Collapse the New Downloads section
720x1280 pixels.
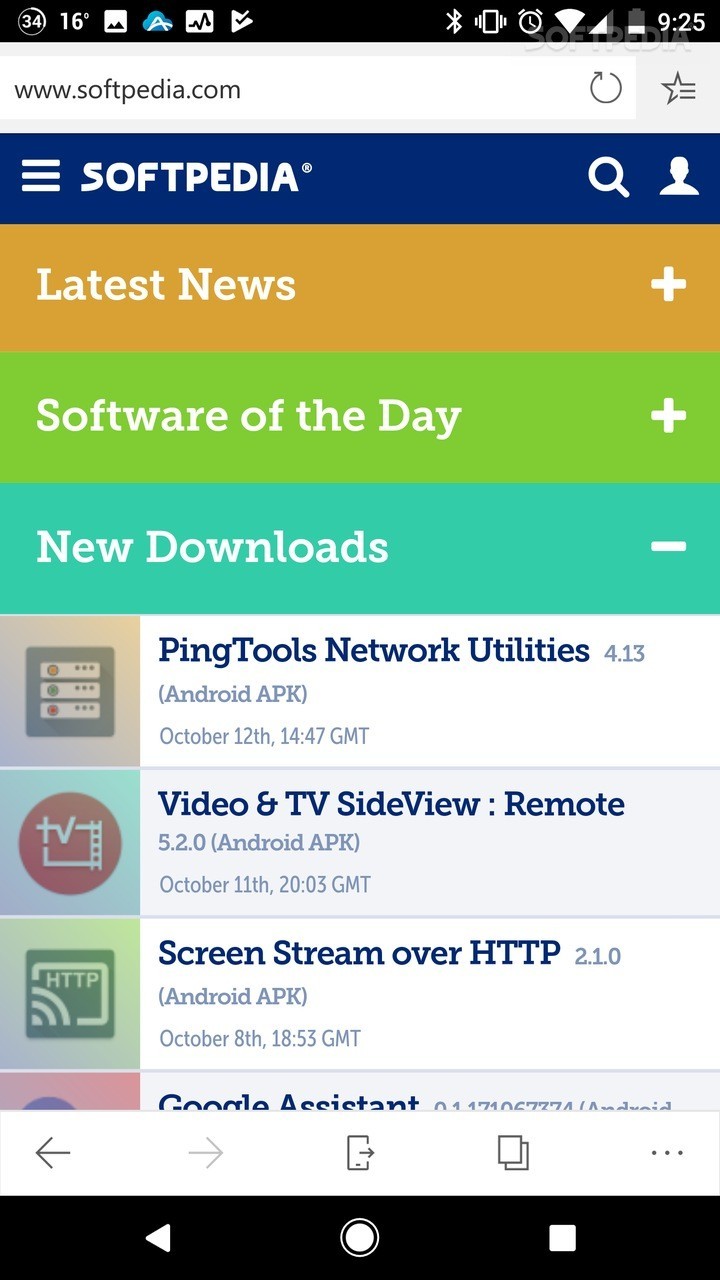(x=360, y=548)
